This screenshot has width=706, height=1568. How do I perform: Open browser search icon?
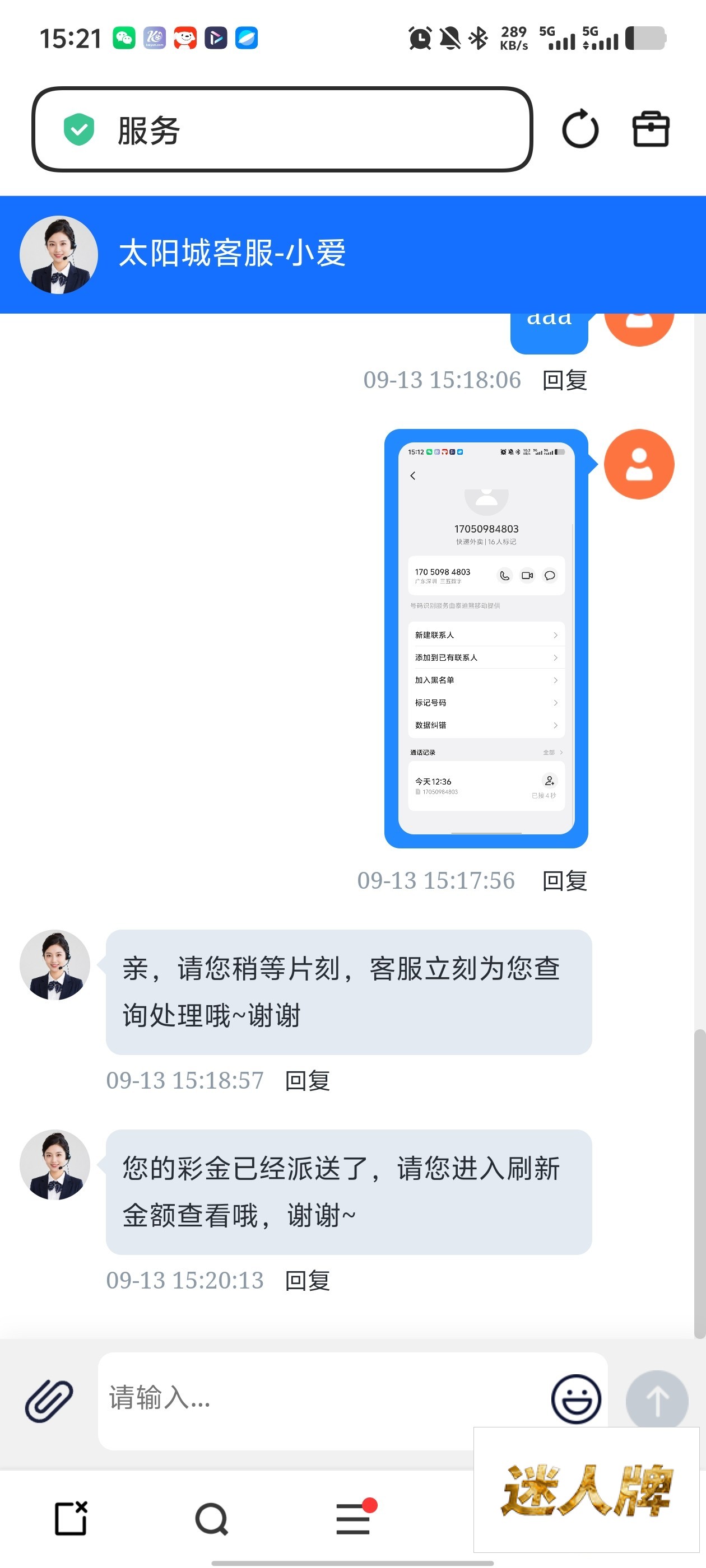tap(212, 1519)
